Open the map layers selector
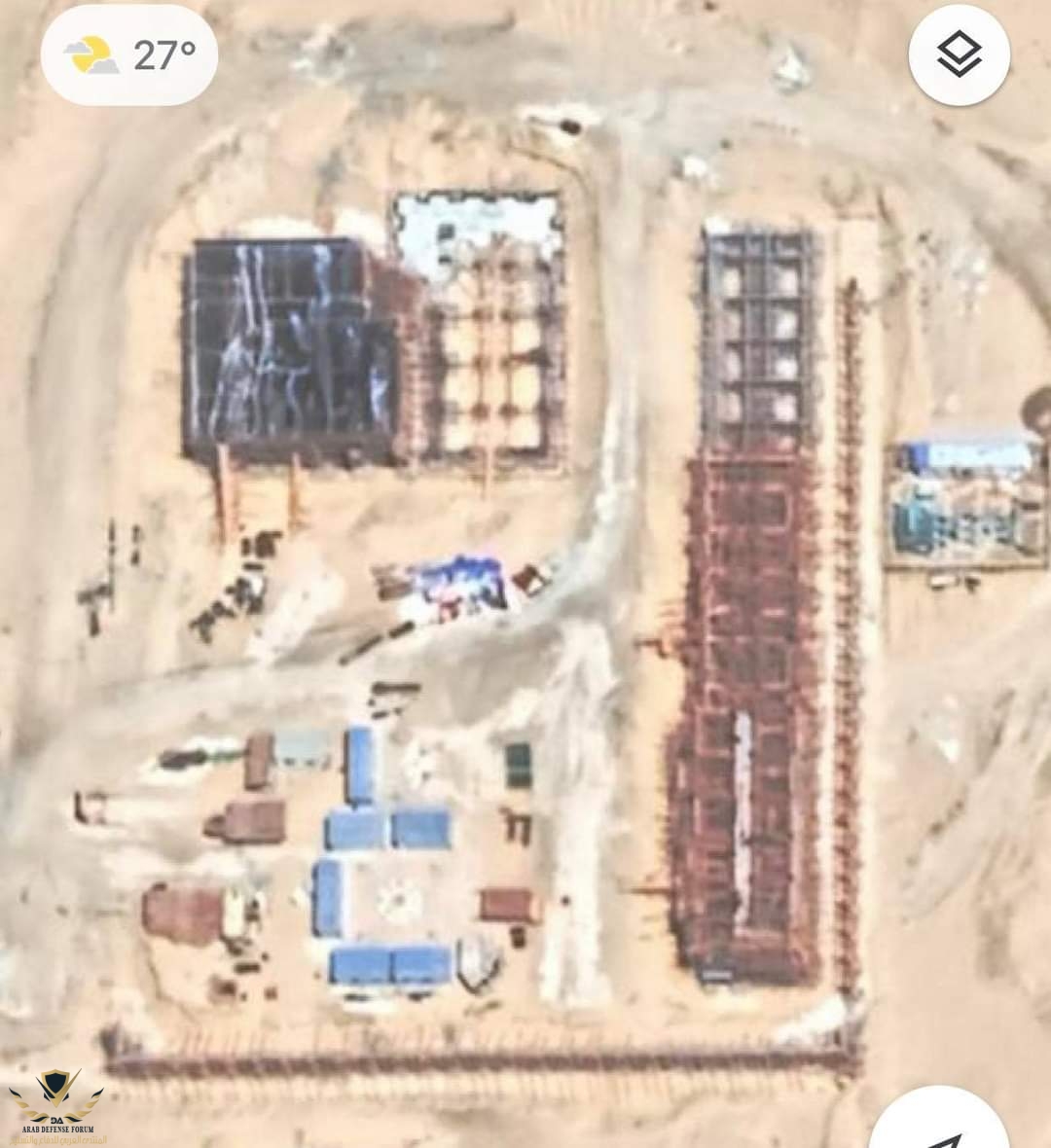Screen dimensions: 1051x1148 point(959,55)
